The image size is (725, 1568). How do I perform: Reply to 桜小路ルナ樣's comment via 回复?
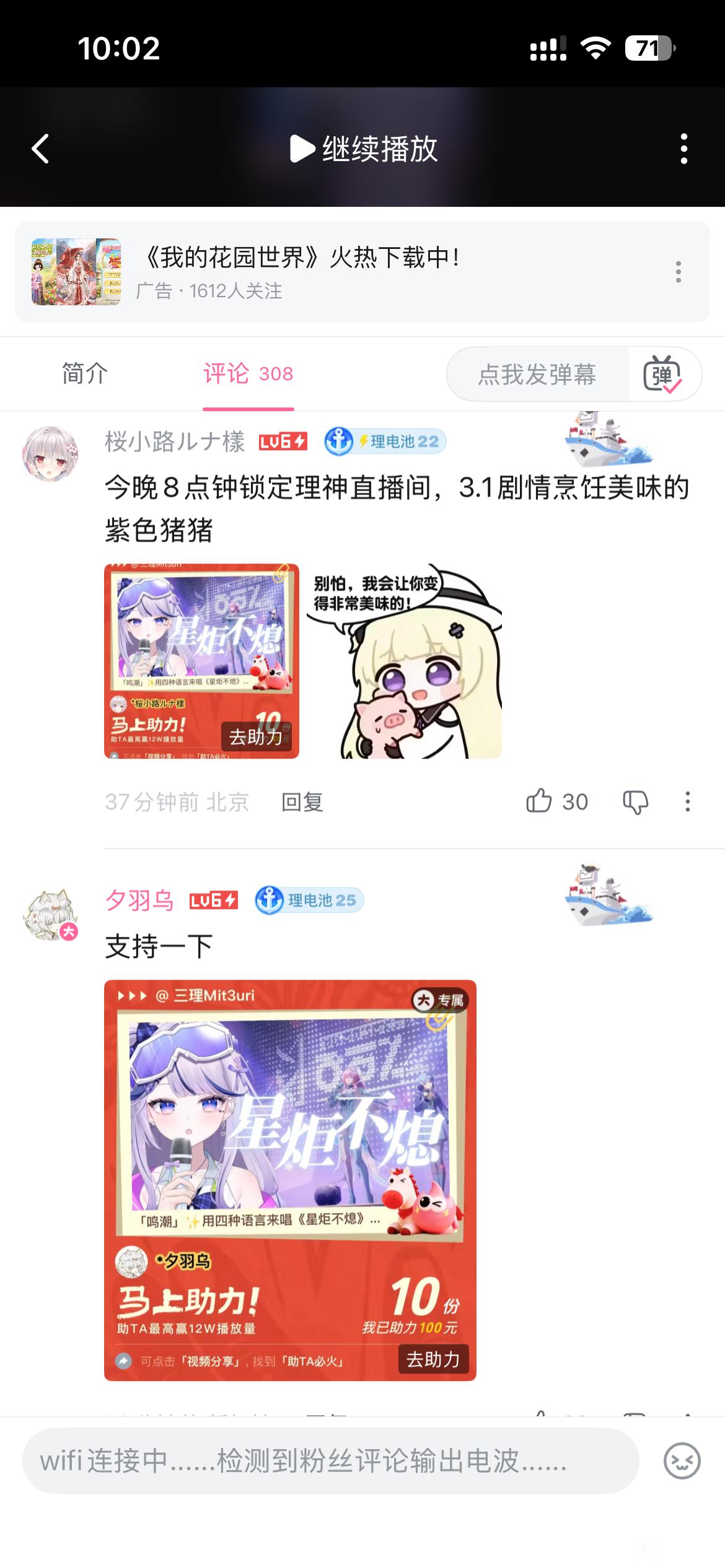point(302,802)
